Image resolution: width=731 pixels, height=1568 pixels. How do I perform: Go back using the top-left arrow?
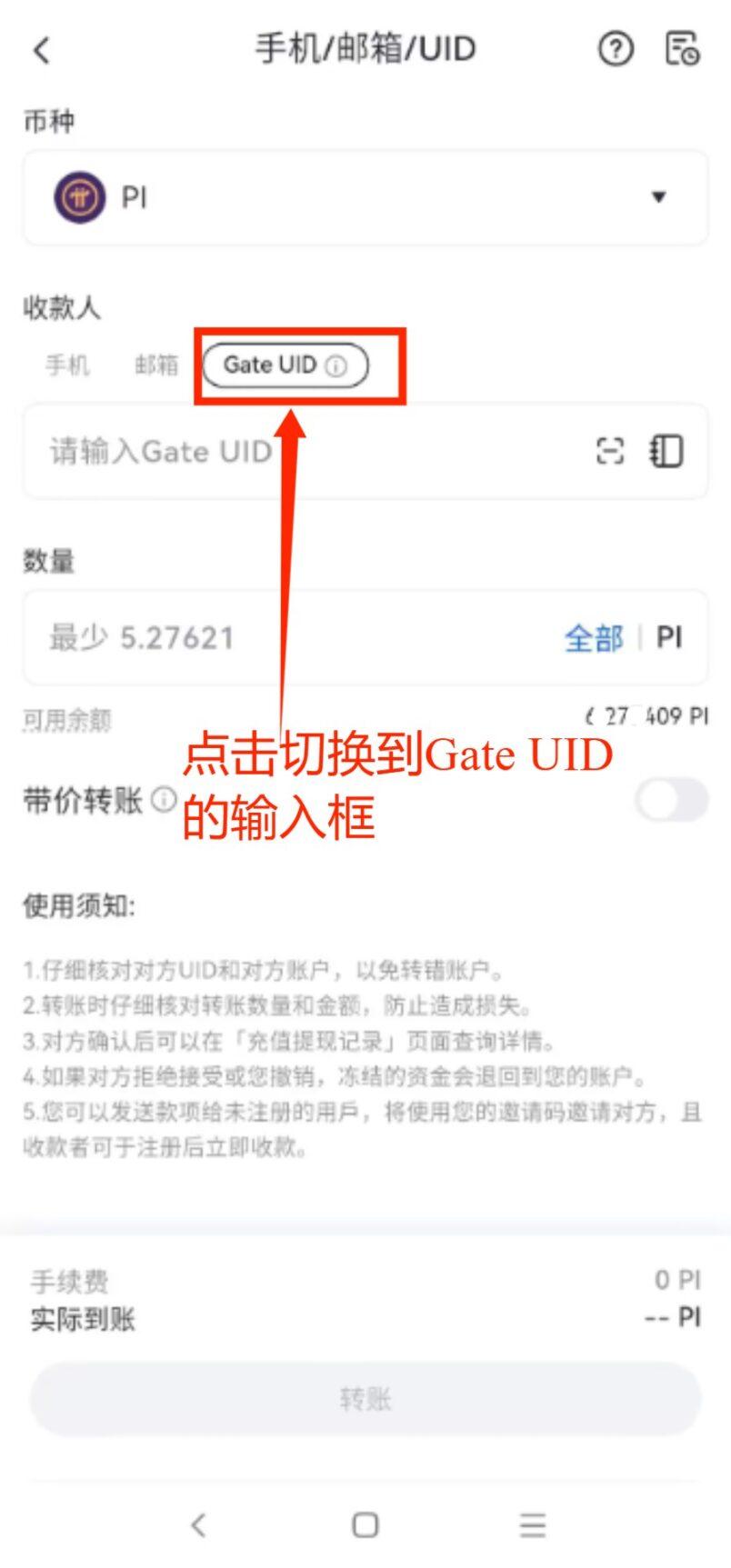[x=42, y=50]
